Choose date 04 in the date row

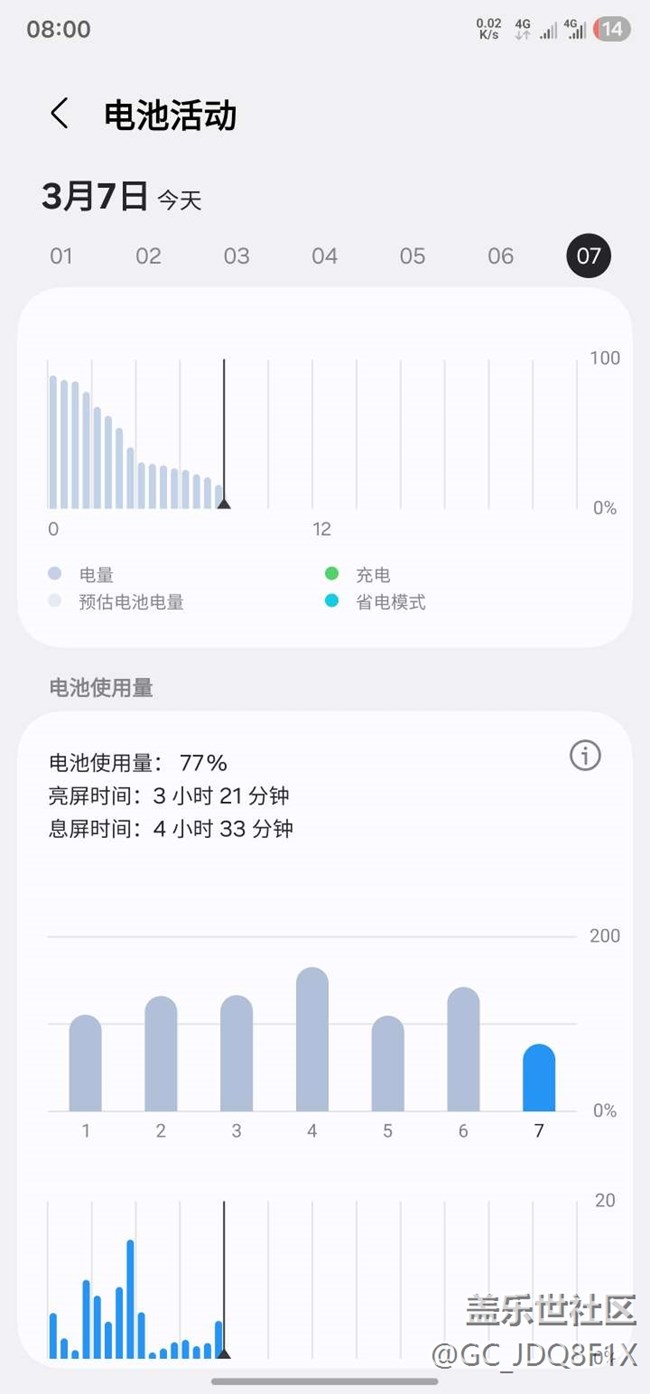(x=325, y=256)
